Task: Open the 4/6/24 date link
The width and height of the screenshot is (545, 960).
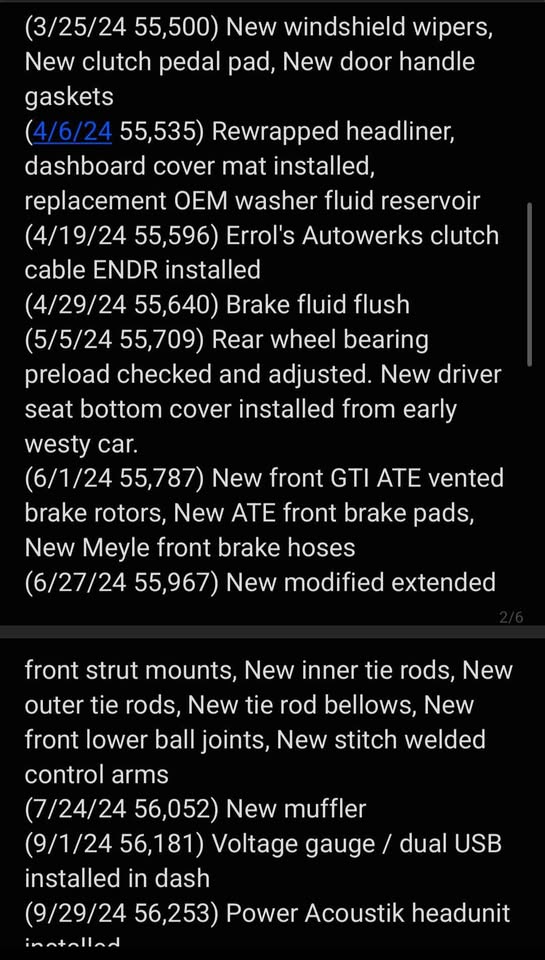Action: coord(72,131)
